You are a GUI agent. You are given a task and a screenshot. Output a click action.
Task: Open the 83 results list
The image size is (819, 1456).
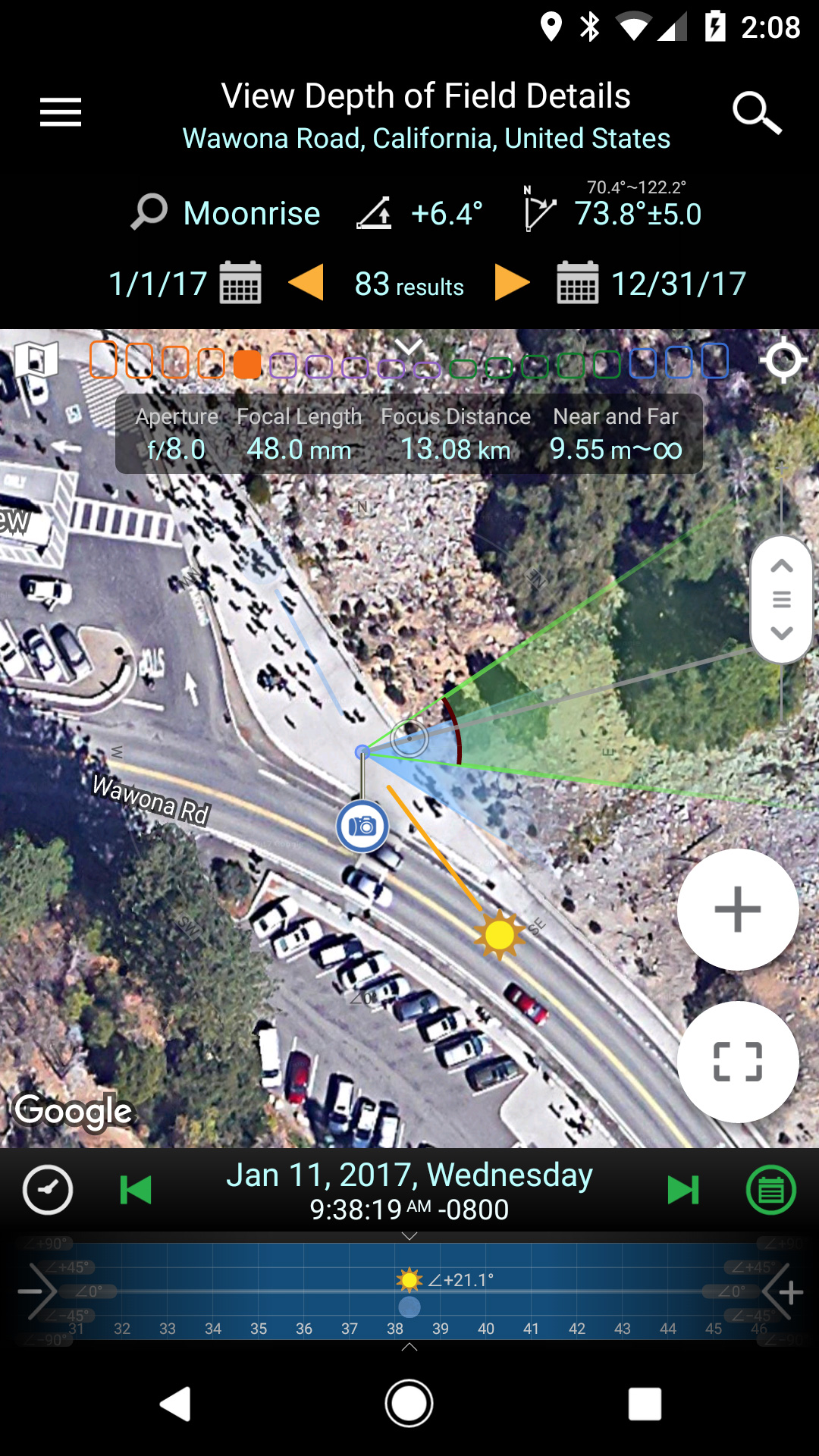click(409, 284)
